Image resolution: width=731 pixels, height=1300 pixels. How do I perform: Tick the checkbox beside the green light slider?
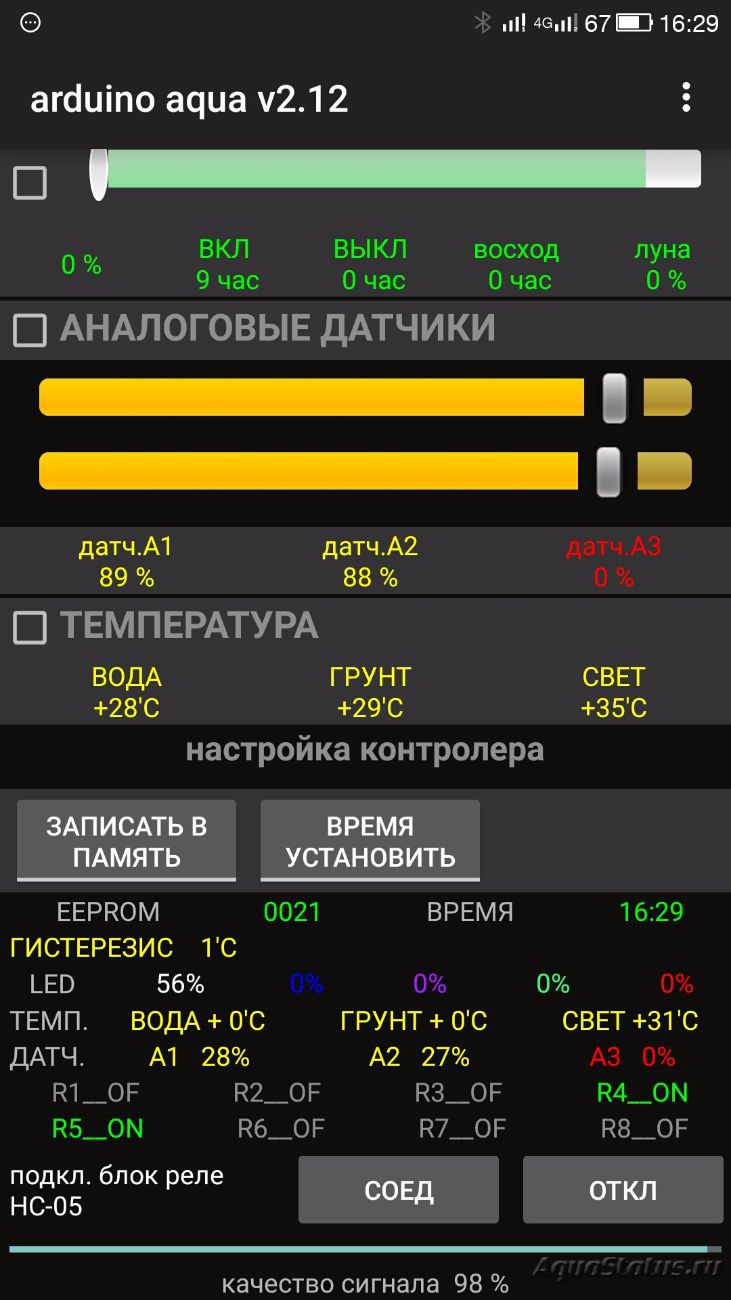pyautogui.click(x=29, y=182)
